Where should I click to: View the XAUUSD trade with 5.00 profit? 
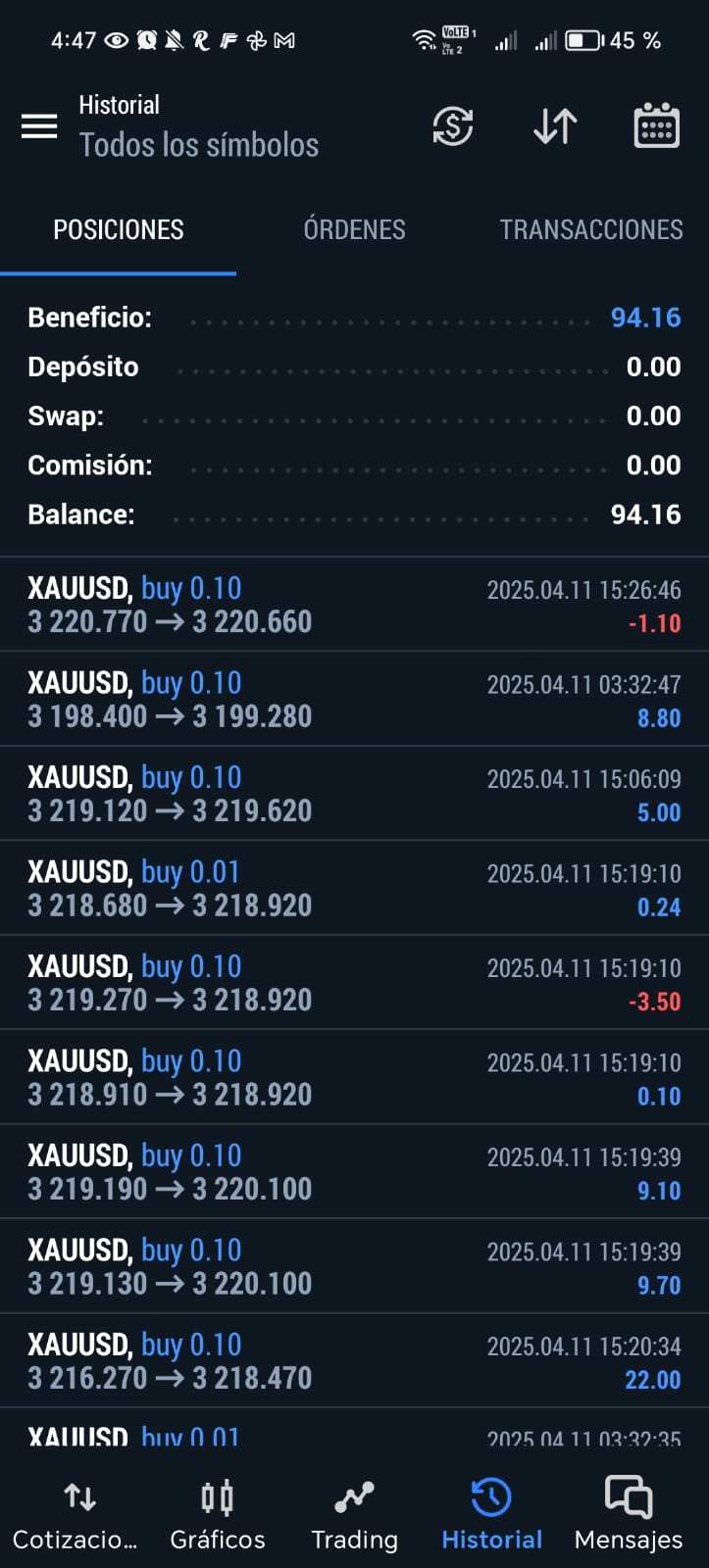354,794
